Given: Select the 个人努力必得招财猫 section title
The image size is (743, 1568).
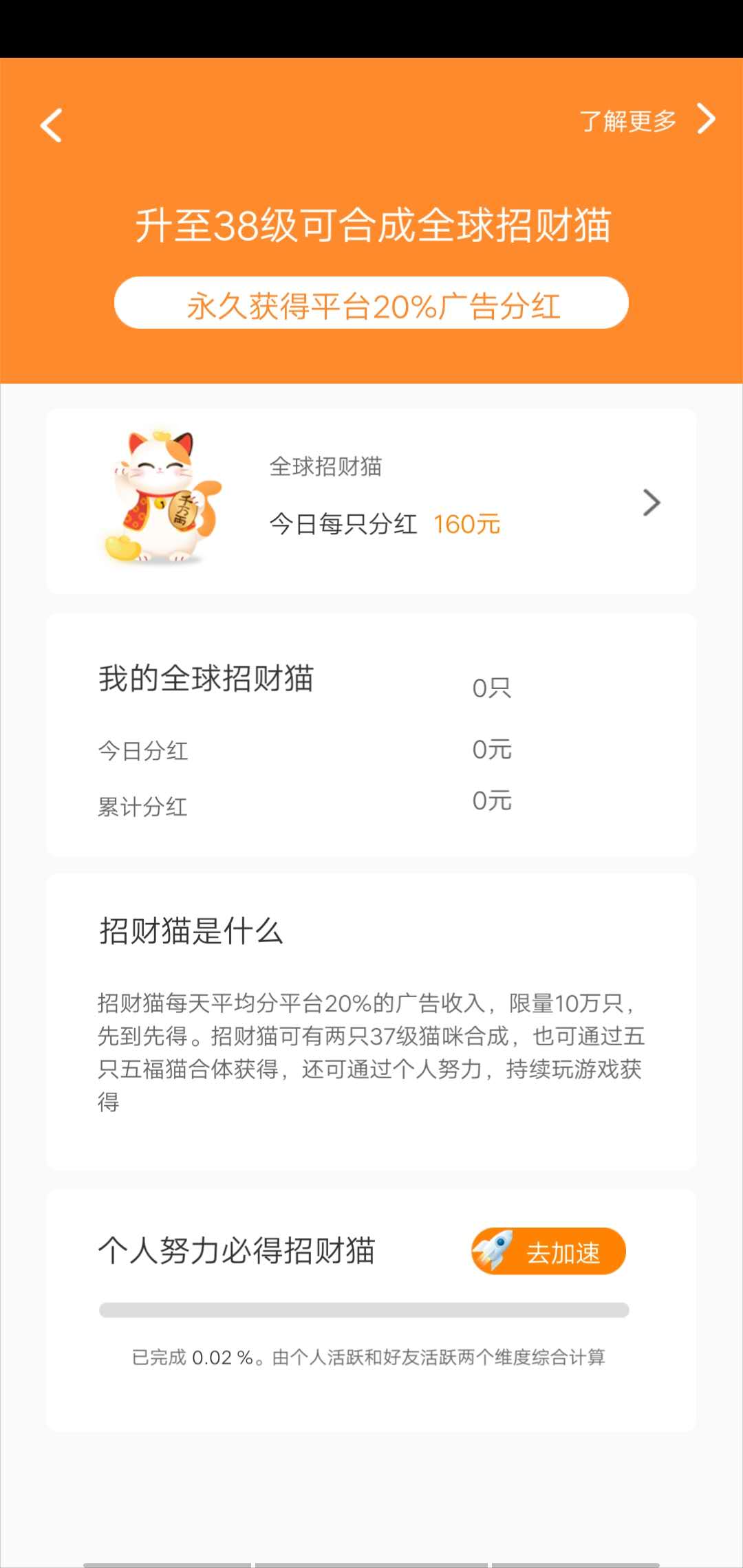Looking at the screenshot, I should click(241, 1250).
